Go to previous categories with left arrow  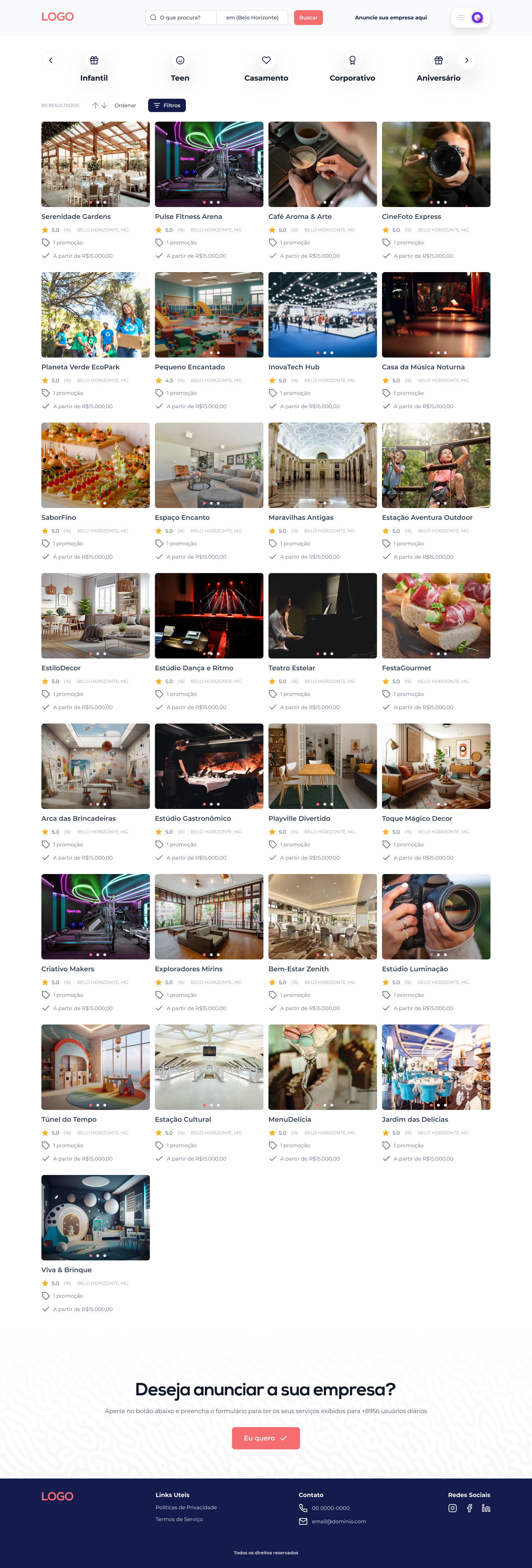tap(51, 60)
